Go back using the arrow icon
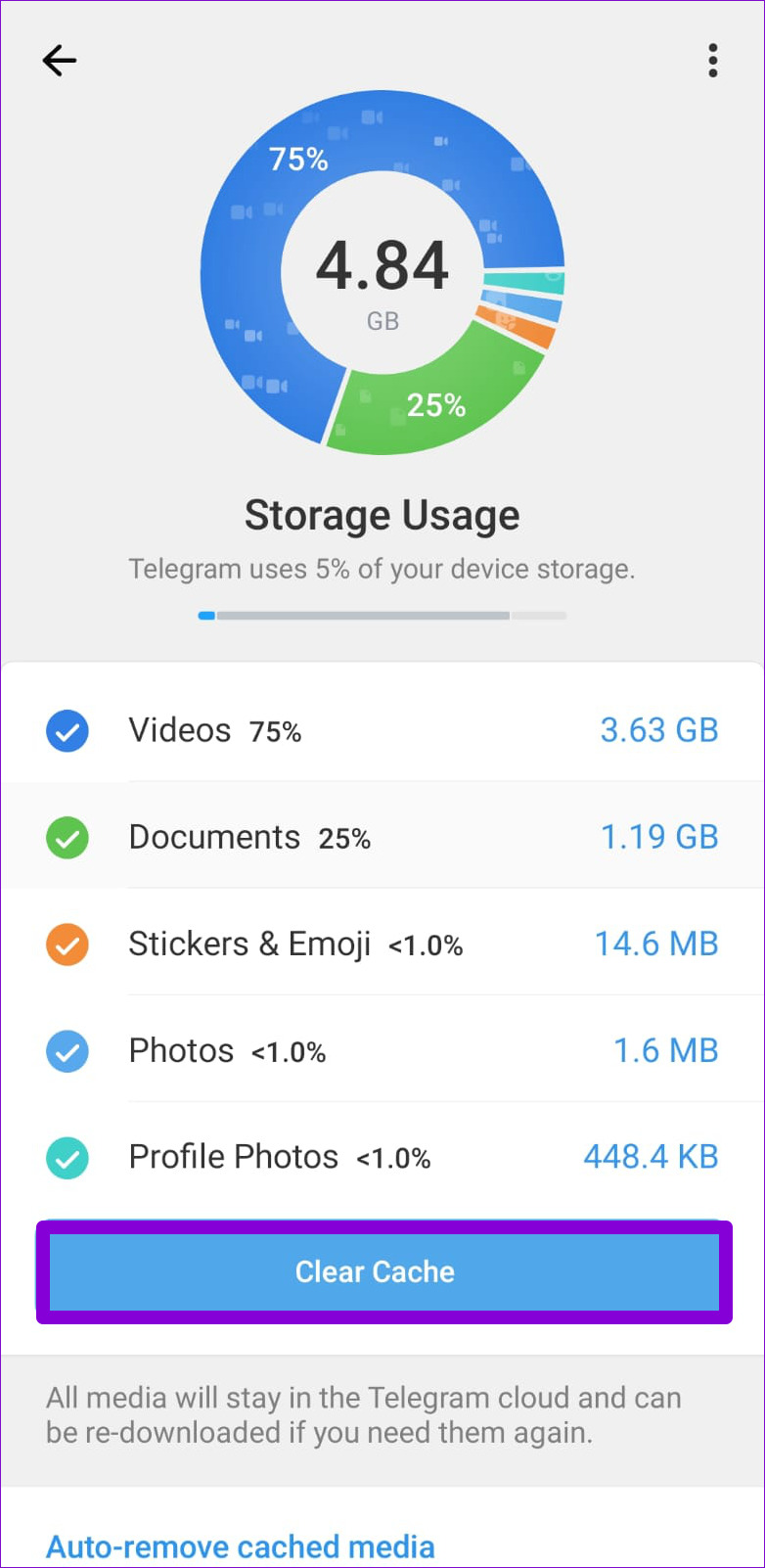Image resolution: width=765 pixels, height=1568 pixels. [60, 61]
